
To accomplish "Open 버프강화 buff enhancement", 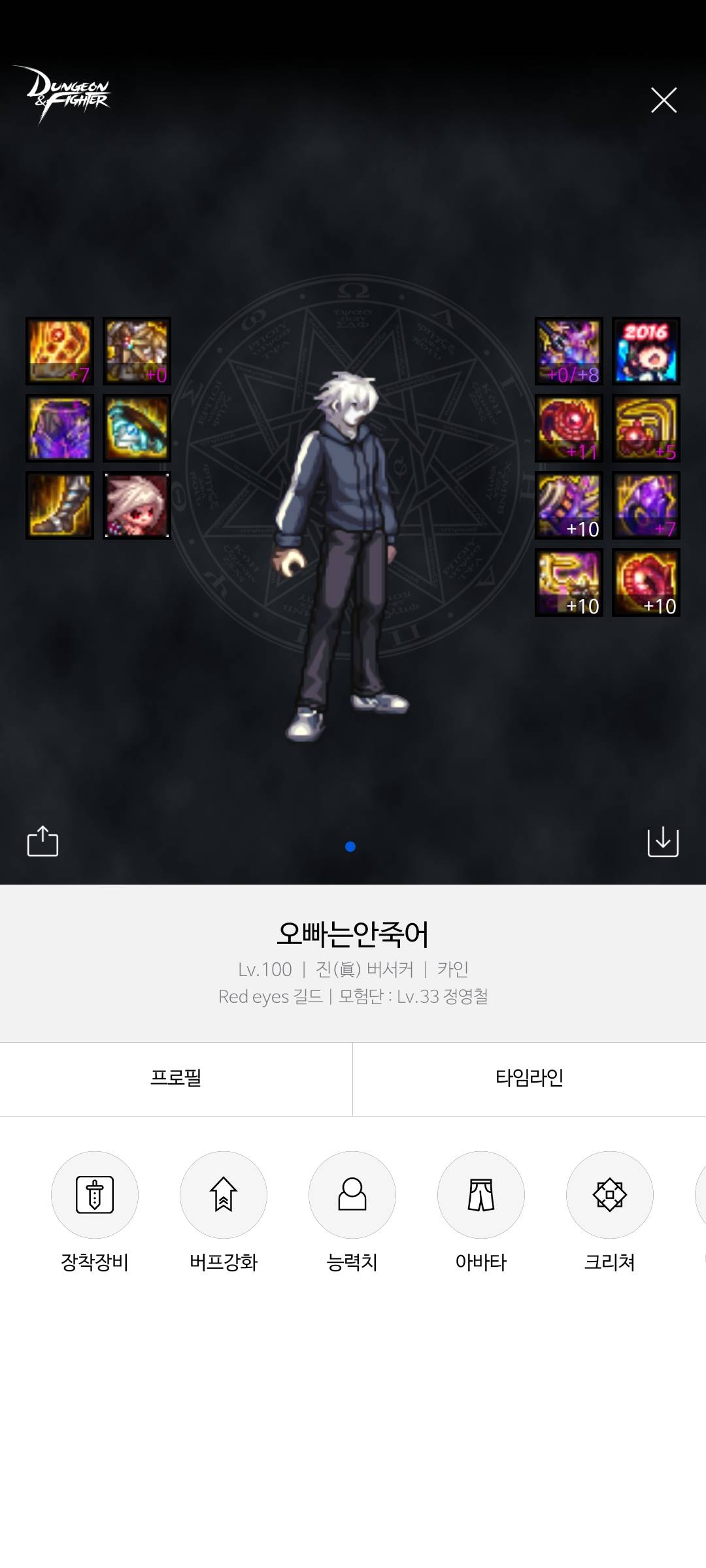I will (224, 1194).
